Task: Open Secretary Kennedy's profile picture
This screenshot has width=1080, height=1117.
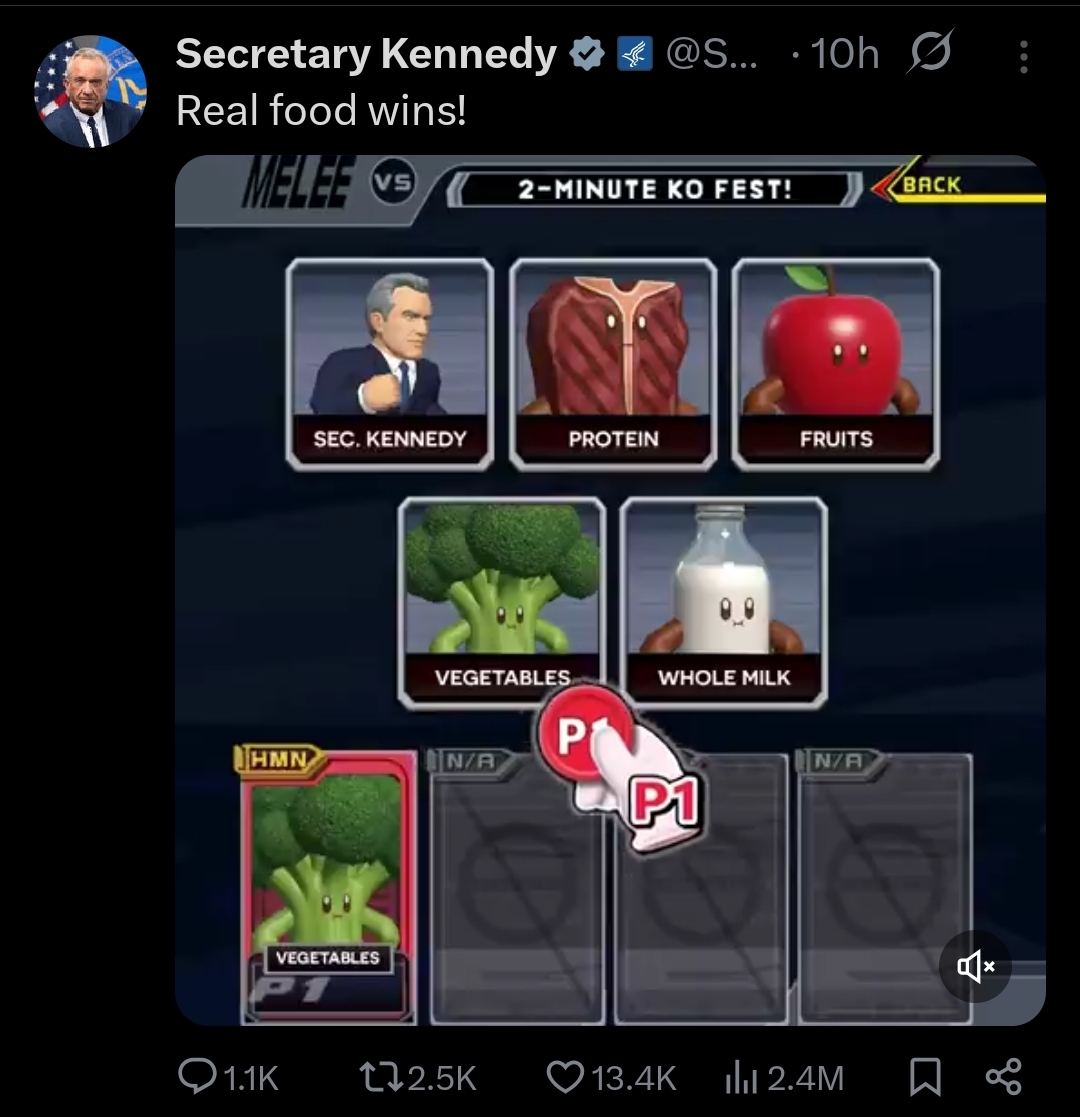Action: 90,91
